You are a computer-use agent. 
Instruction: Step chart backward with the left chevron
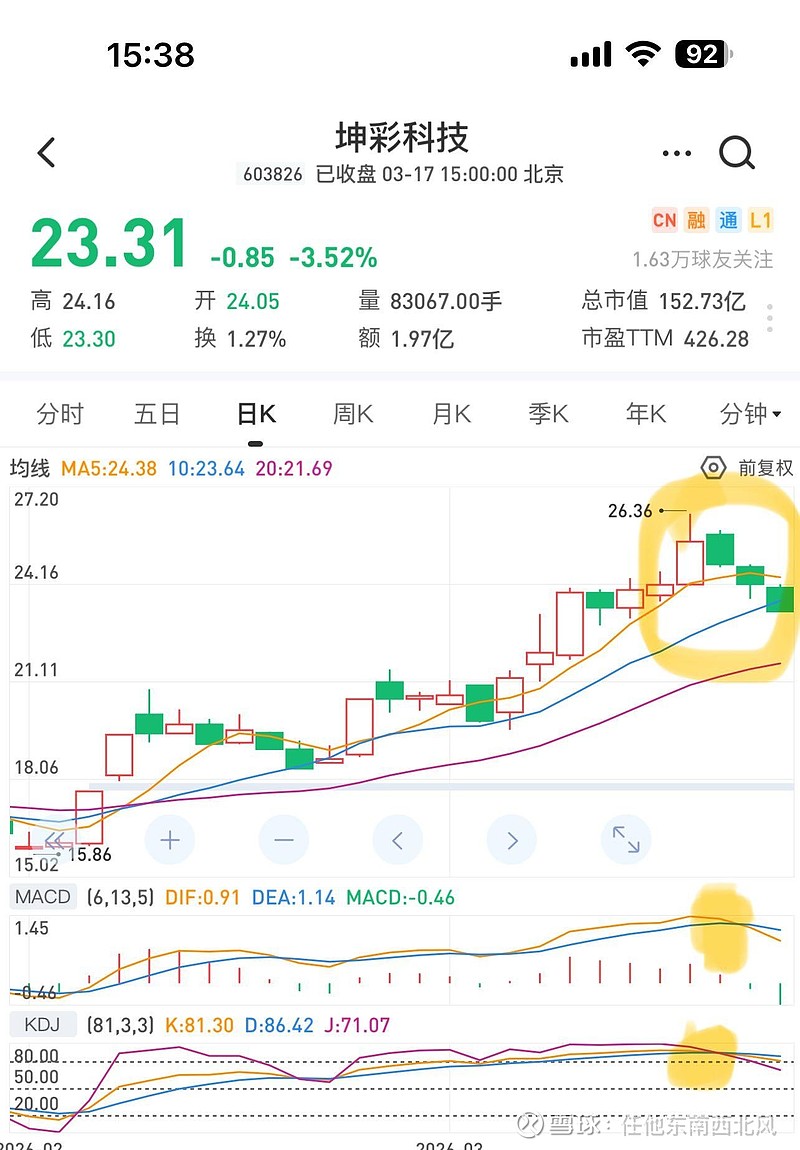(x=398, y=839)
